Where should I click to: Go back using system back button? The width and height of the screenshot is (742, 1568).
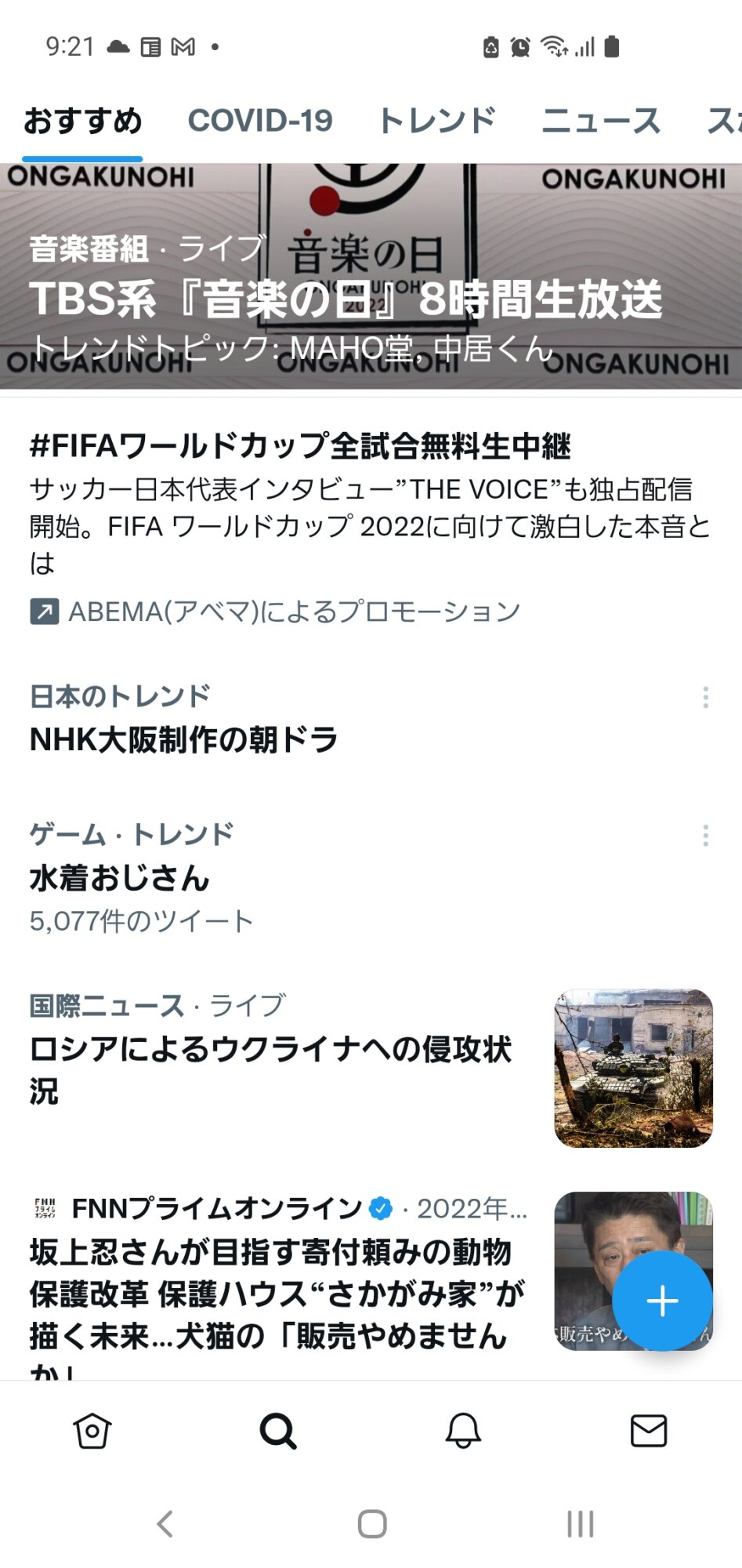[x=165, y=1524]
